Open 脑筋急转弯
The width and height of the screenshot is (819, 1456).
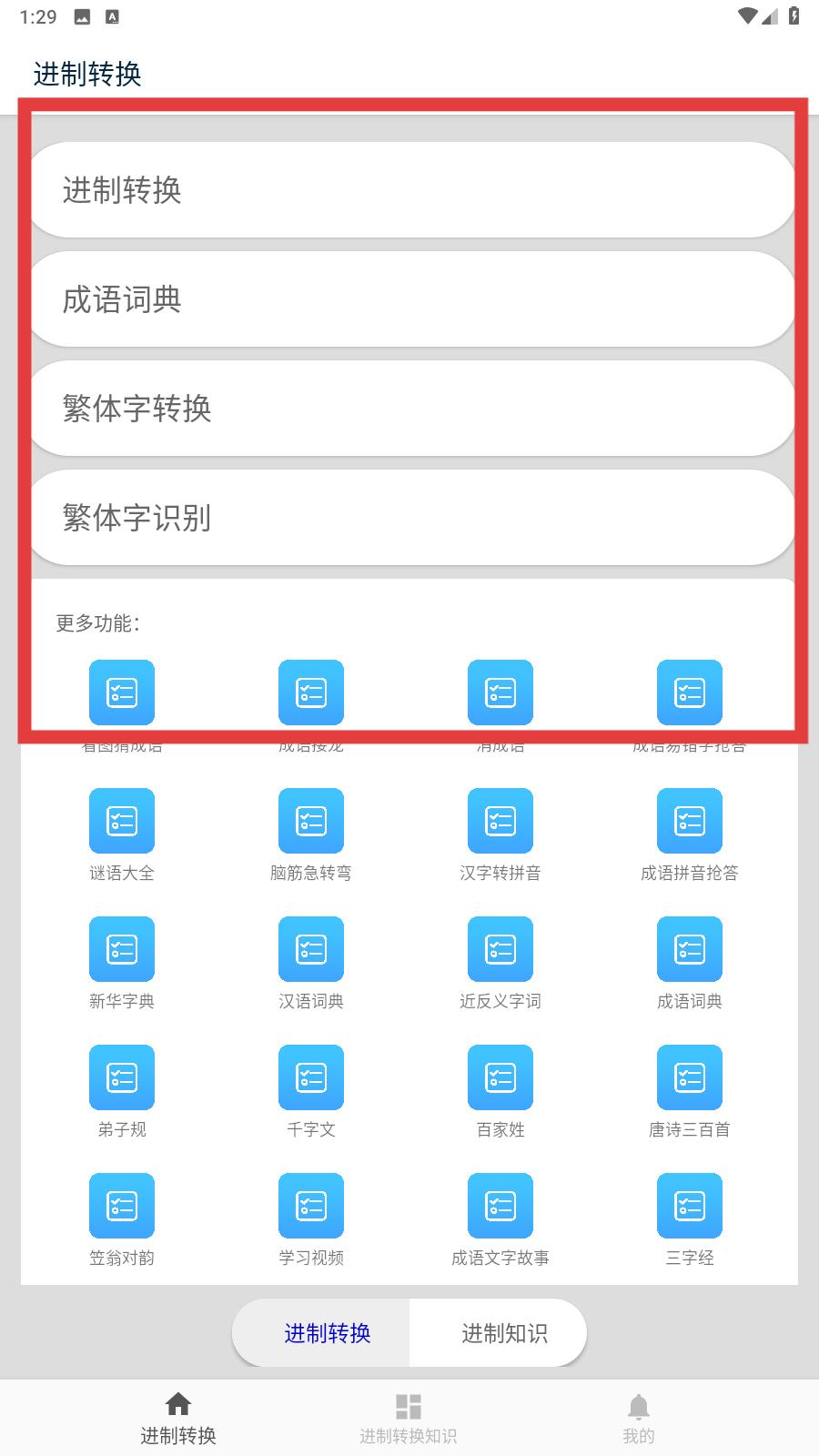[x=311, y=835]
